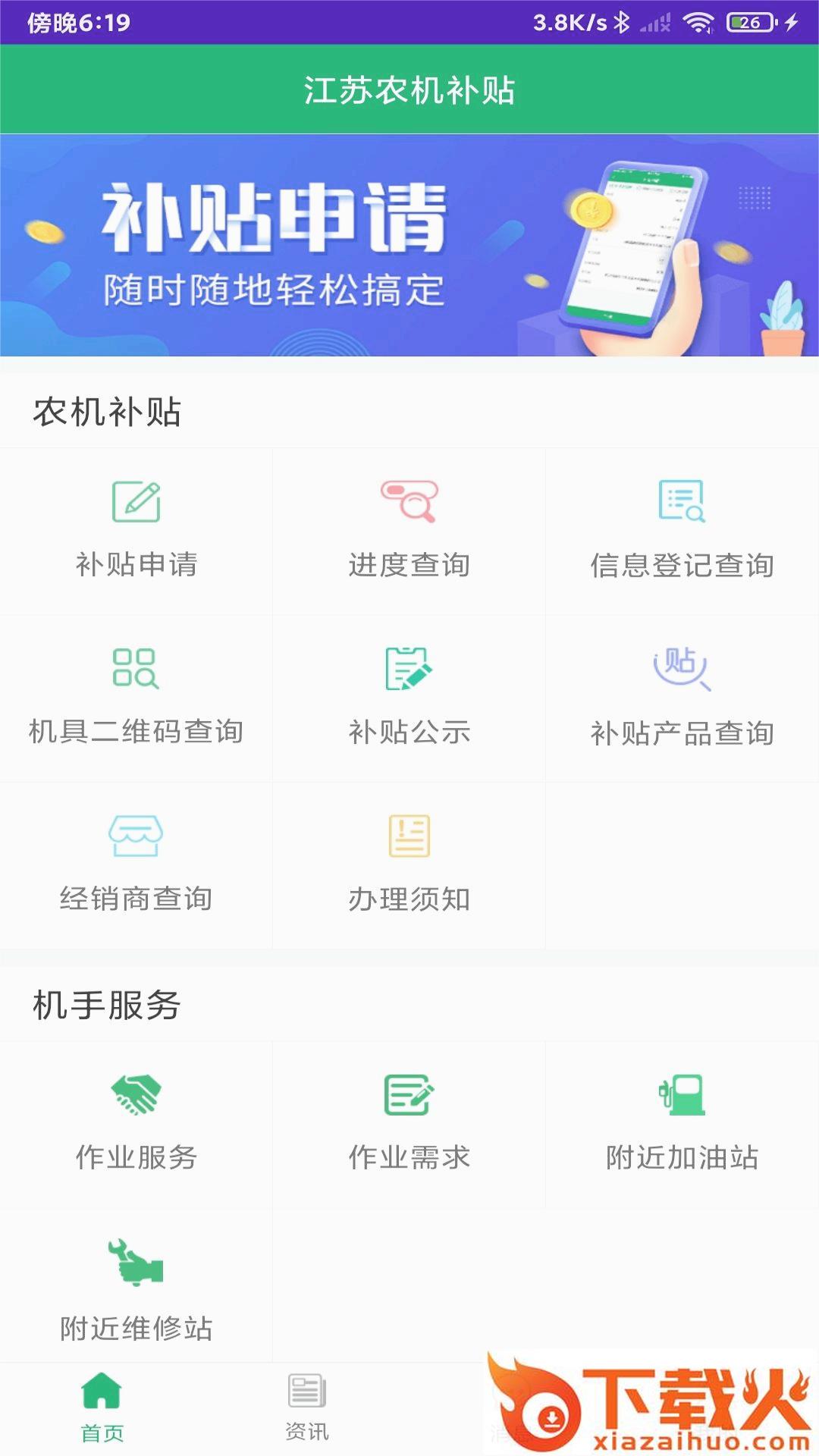Open 补贴申请 in the grid
The width and height of the screenshot is (819, 1456).
coord(136,530)
